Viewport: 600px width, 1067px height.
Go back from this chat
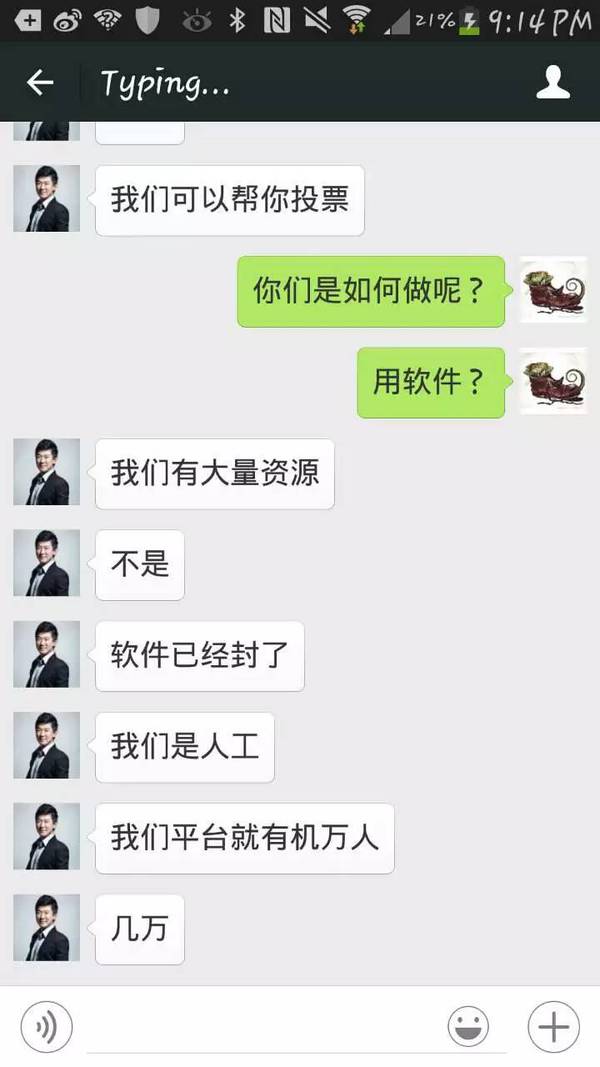[x=40, y=83]
